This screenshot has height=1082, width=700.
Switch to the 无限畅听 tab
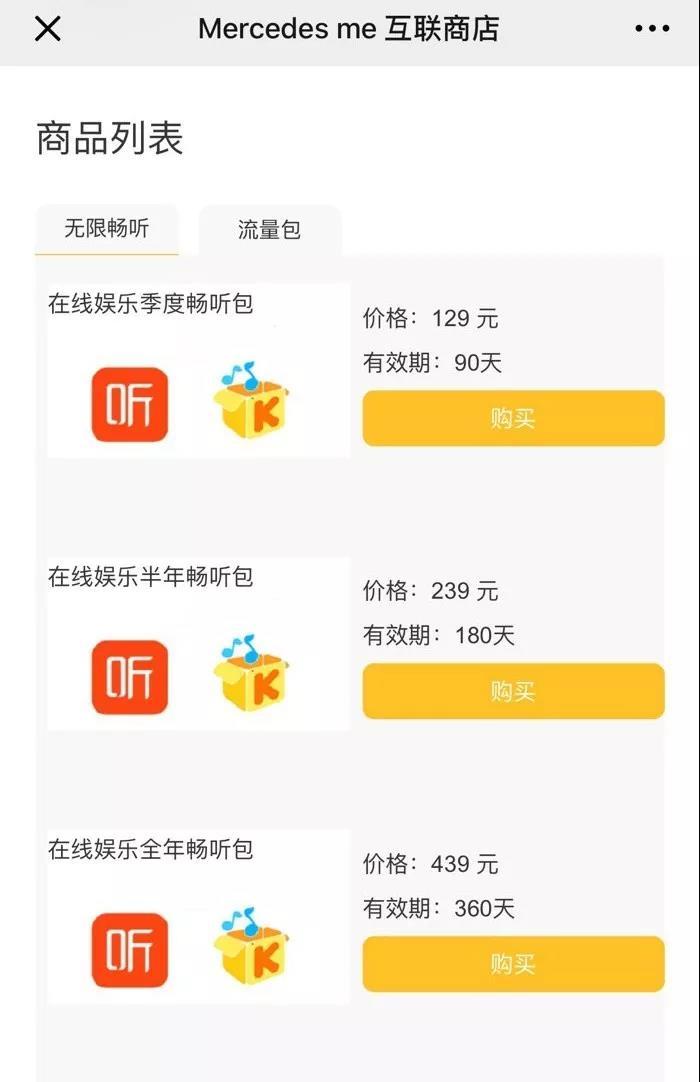[x=107, y=229]
